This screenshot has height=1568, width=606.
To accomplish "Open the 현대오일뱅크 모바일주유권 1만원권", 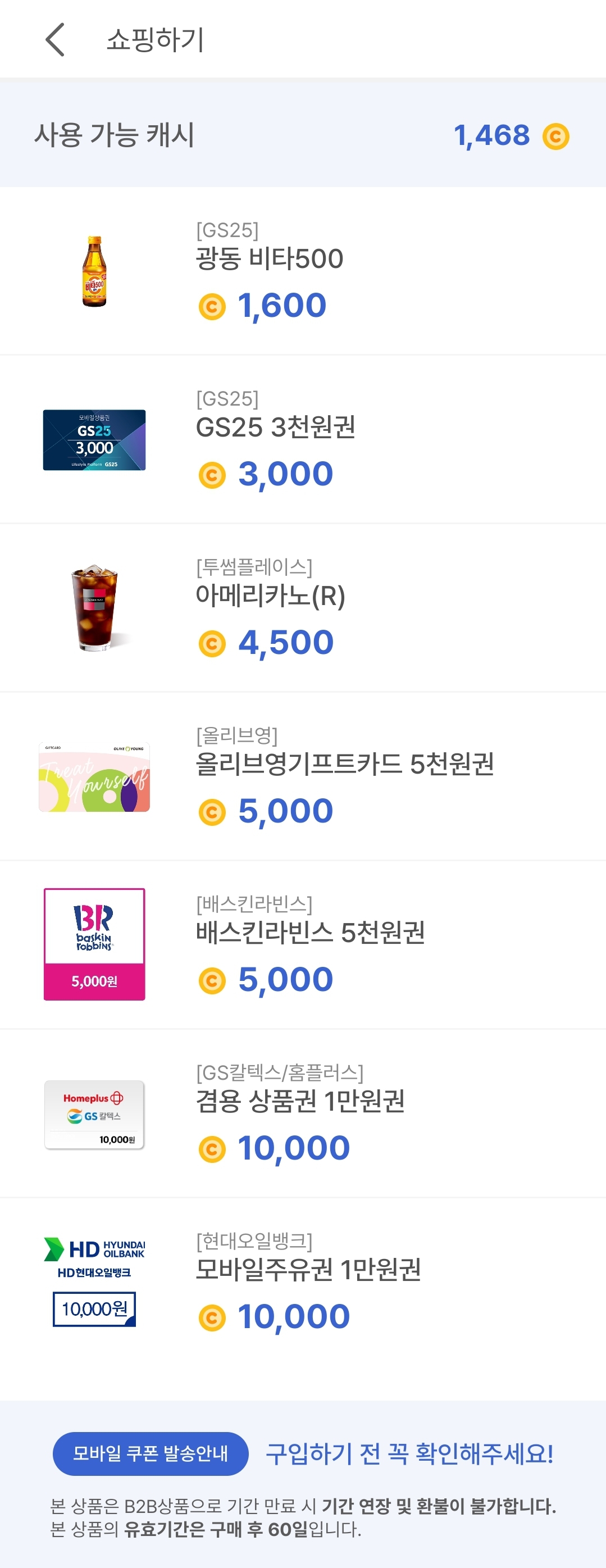I will [x=303, y=1283].
